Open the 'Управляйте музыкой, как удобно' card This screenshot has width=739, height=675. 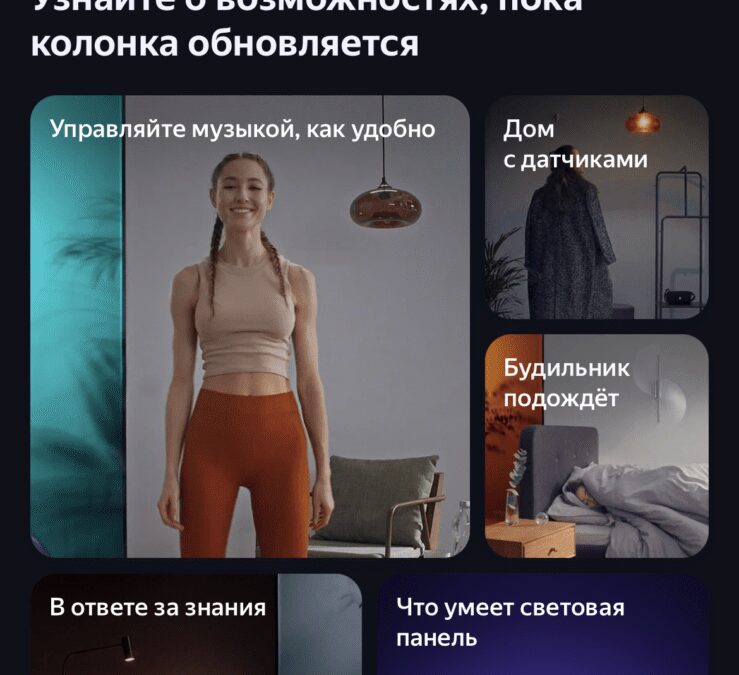(250, 326)
